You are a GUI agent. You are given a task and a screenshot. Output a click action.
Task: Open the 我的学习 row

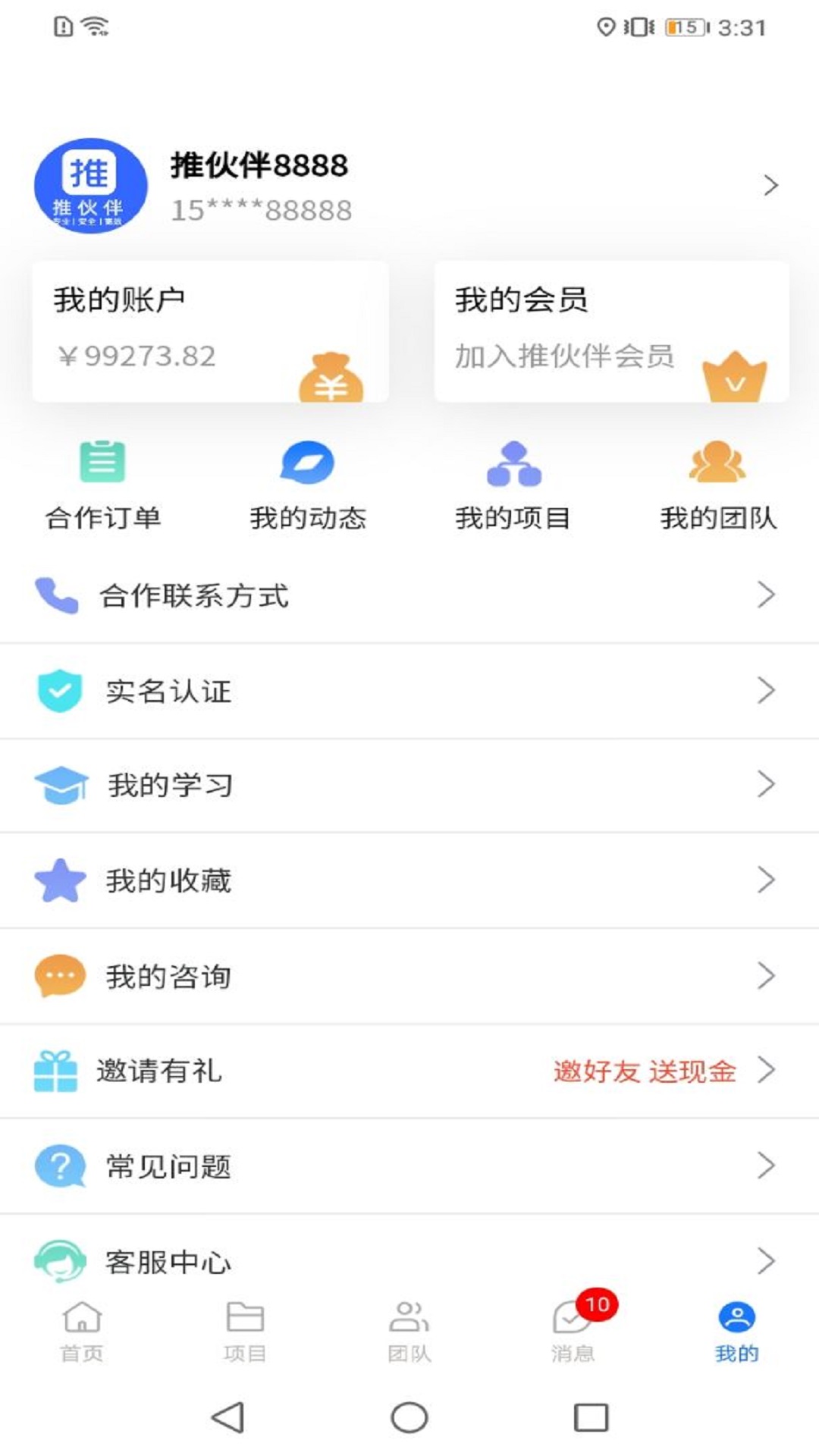(409, 786)
